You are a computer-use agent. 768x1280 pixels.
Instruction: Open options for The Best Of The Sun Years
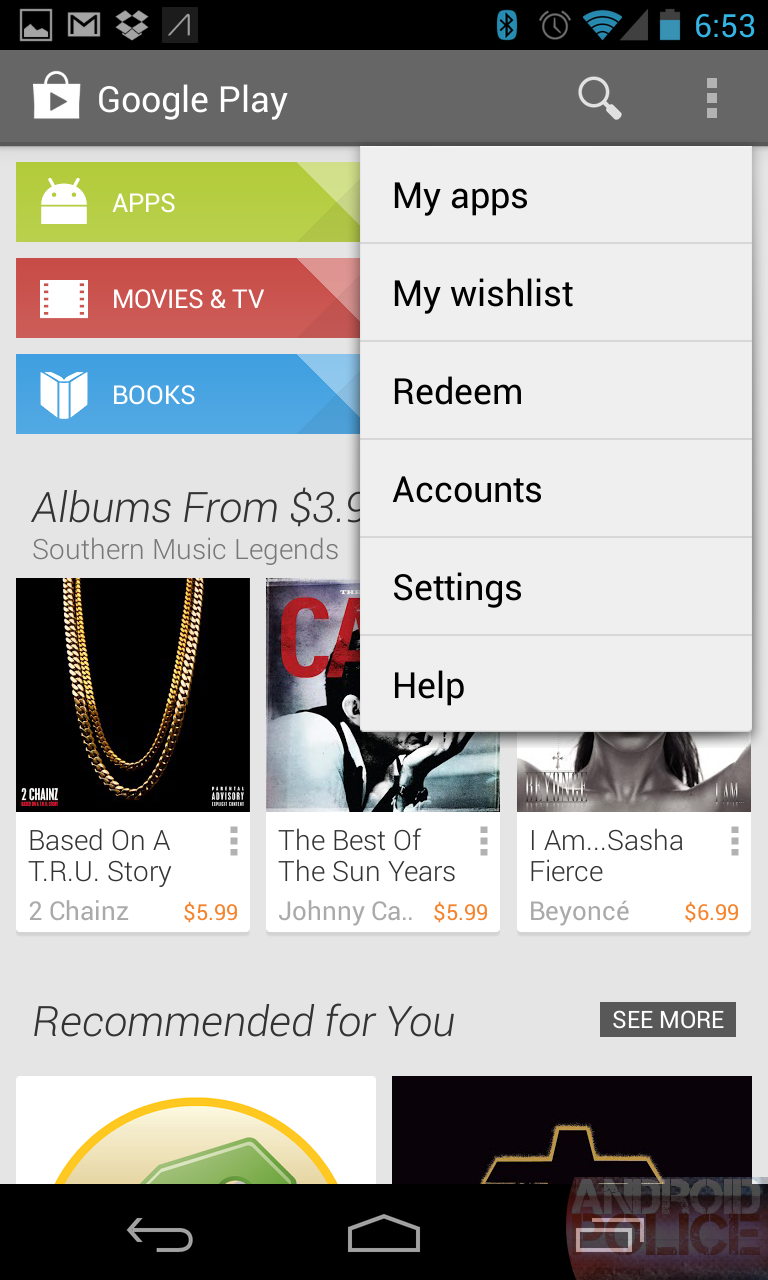point(483,843)
